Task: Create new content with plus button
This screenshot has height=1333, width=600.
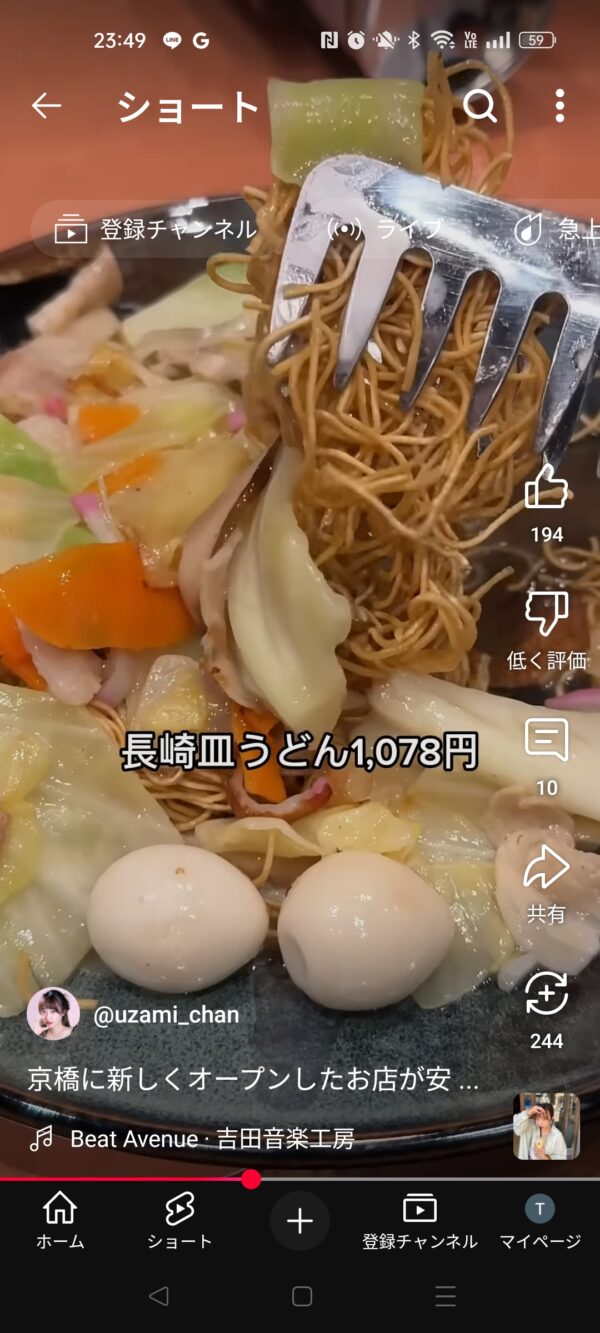Action: tap(300, 1220)
